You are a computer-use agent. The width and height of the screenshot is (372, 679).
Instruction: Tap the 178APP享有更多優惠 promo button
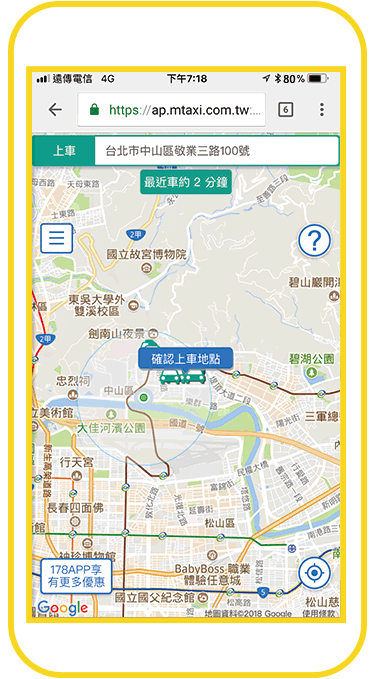click(76, 576)
